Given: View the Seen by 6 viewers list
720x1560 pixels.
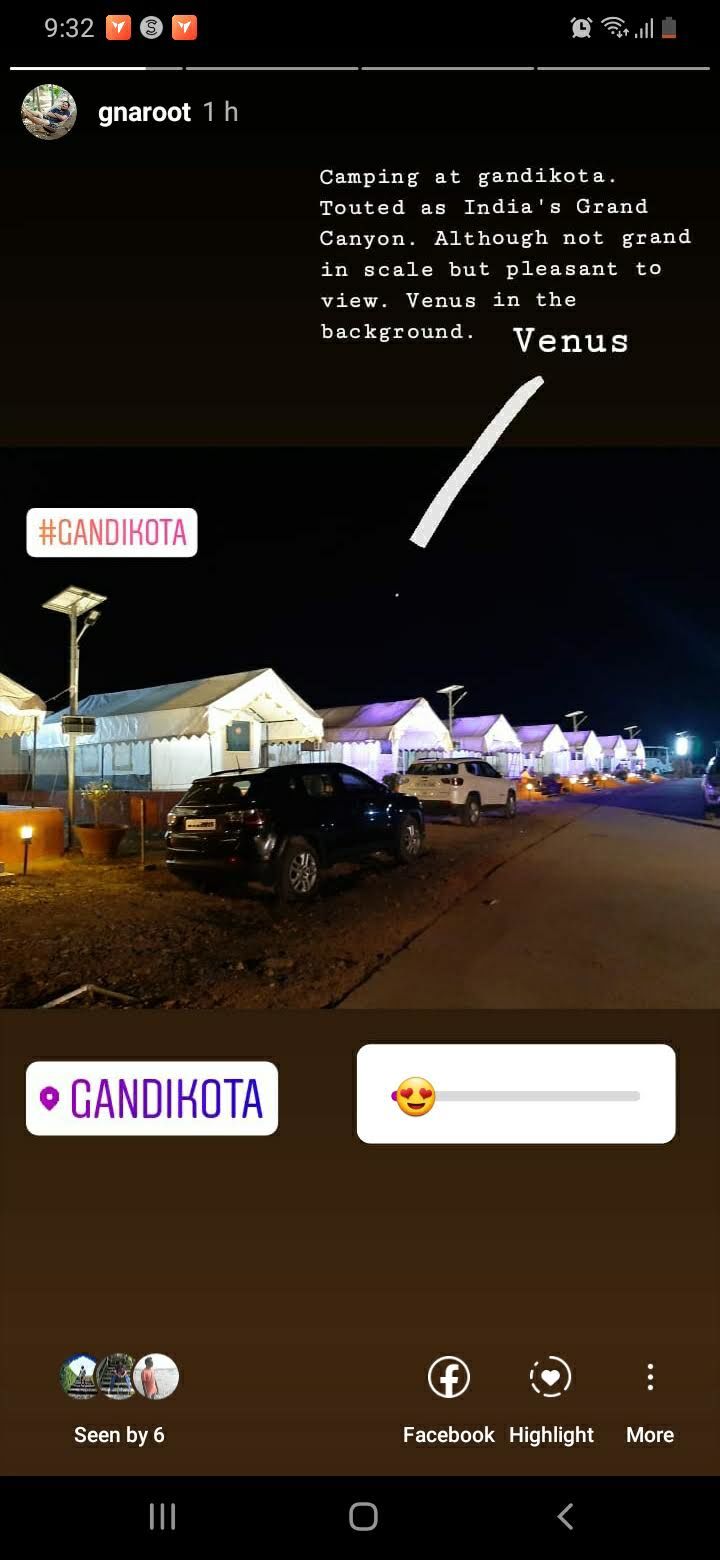Looking at the screenshot, I should pyautogui.click(x=119, y=1398).
